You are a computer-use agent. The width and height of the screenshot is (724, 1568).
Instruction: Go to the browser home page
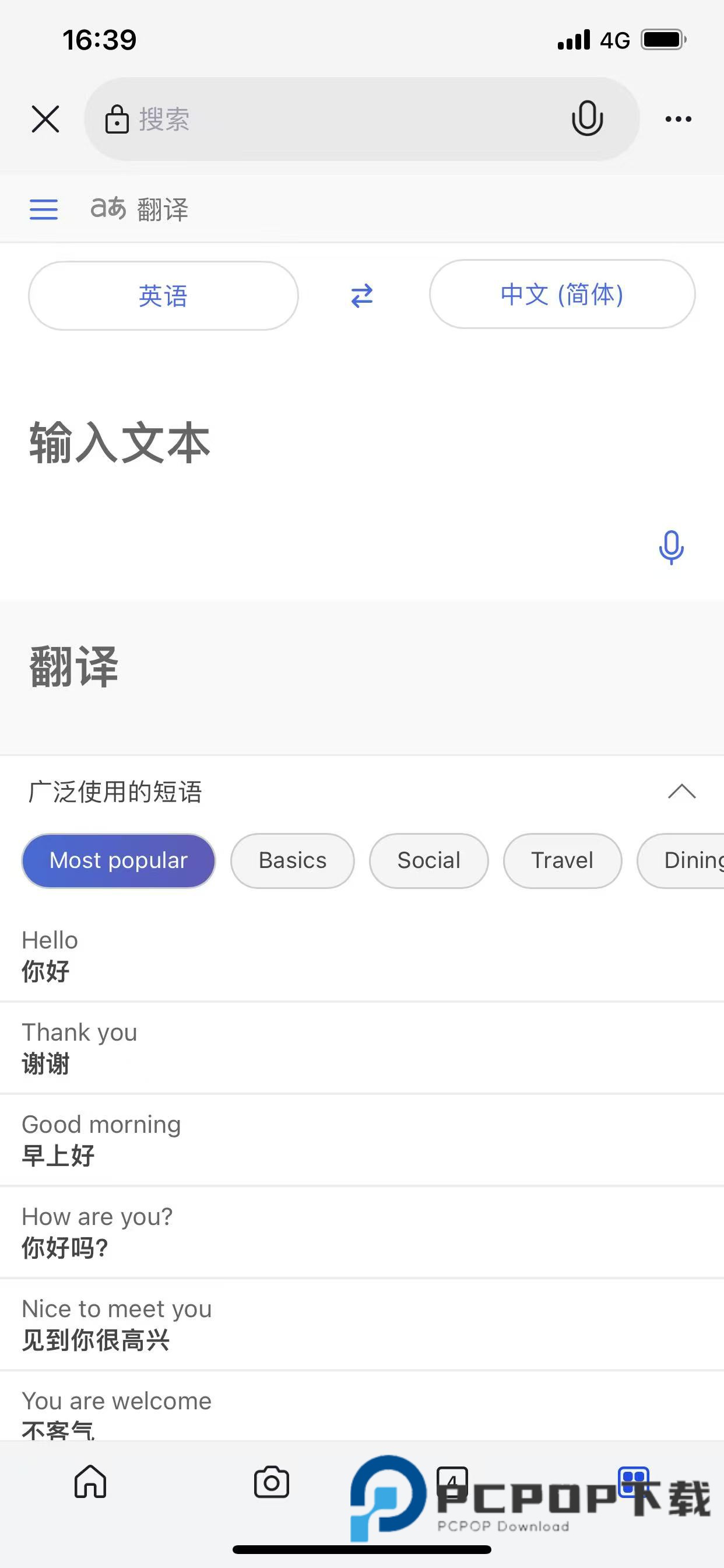(x=91, y=1481)
